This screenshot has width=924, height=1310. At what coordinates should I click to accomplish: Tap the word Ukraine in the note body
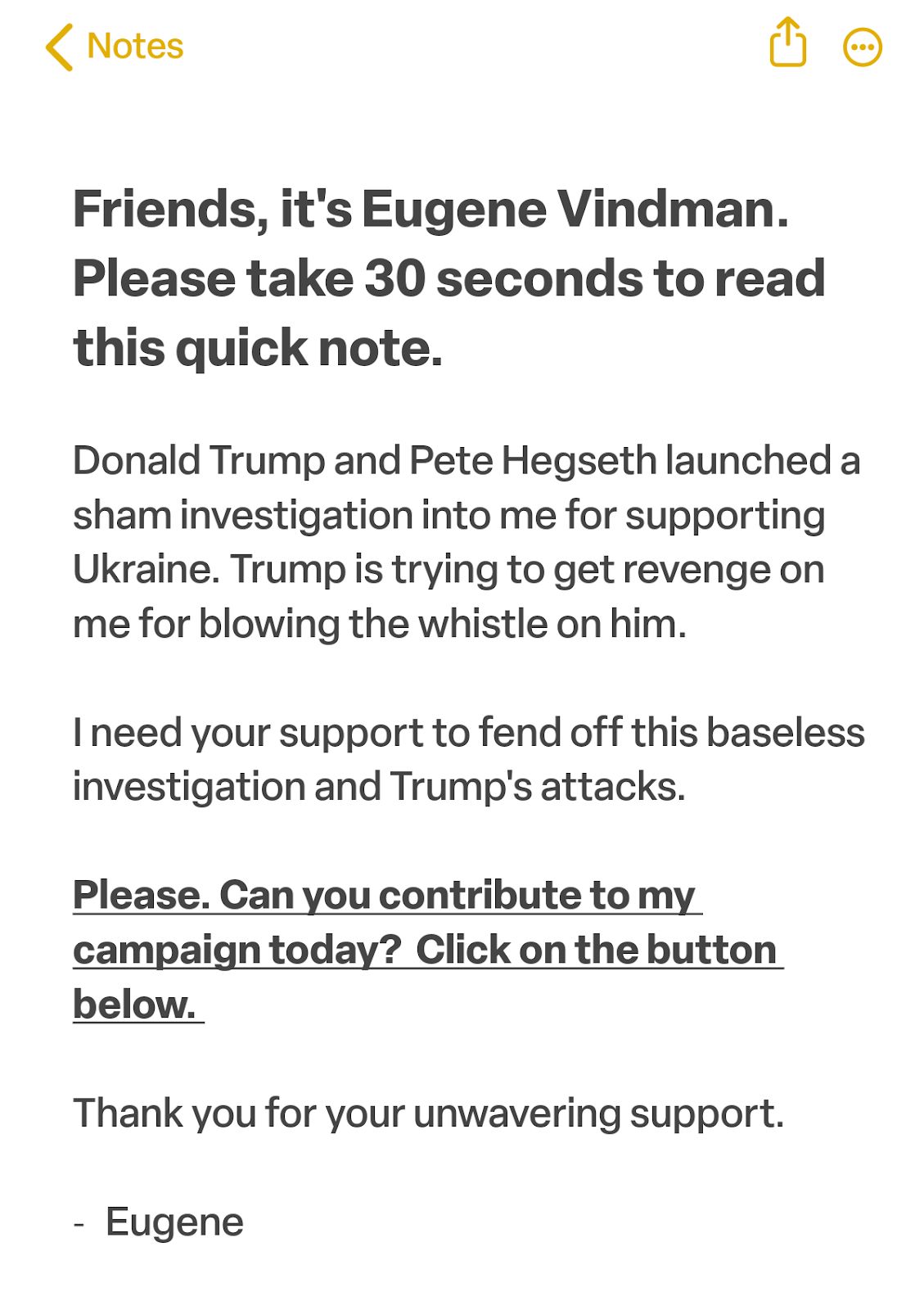click(x=143, y=569)
